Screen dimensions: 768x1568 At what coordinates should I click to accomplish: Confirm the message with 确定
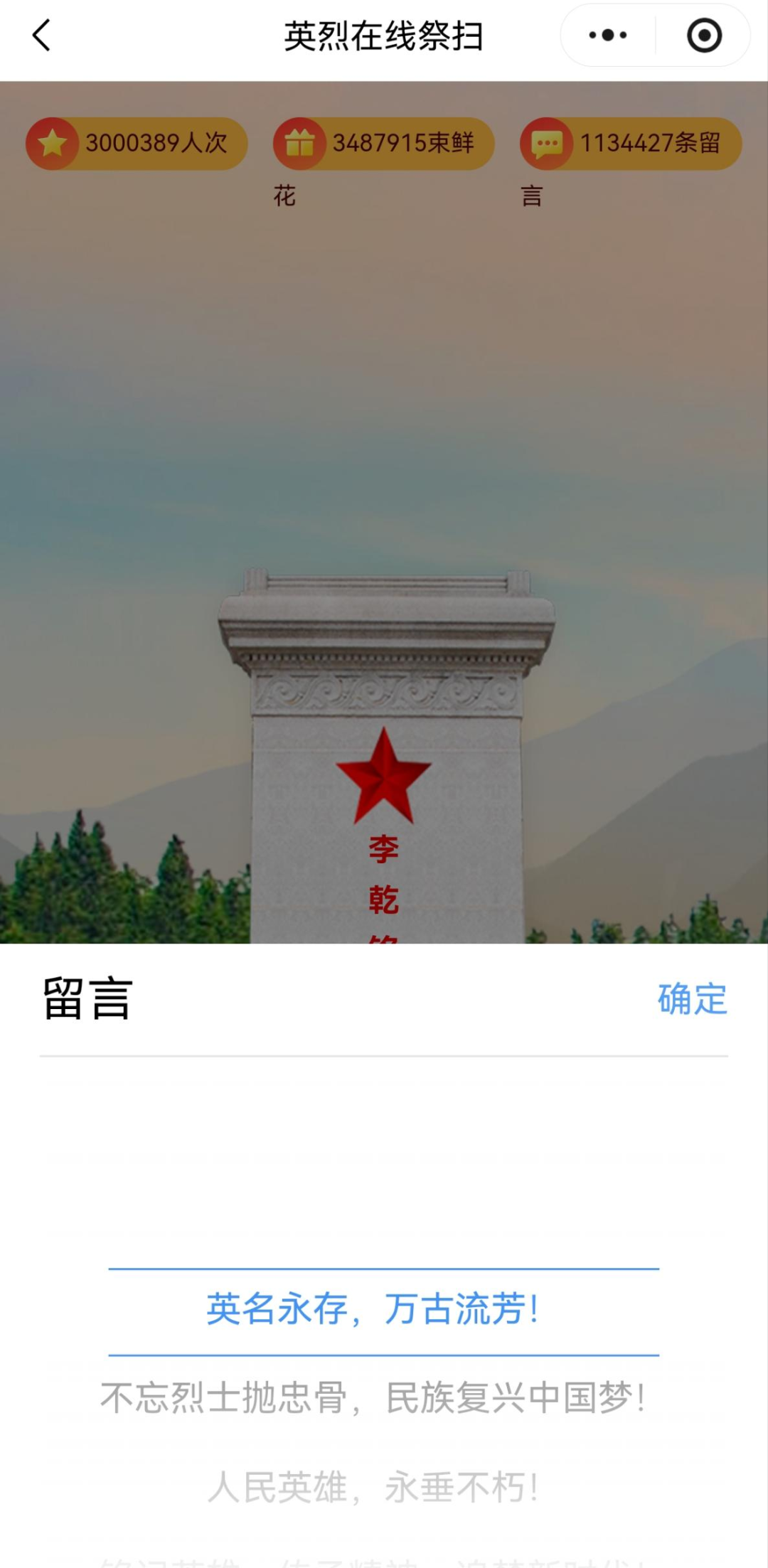click(x=692, y=999)
